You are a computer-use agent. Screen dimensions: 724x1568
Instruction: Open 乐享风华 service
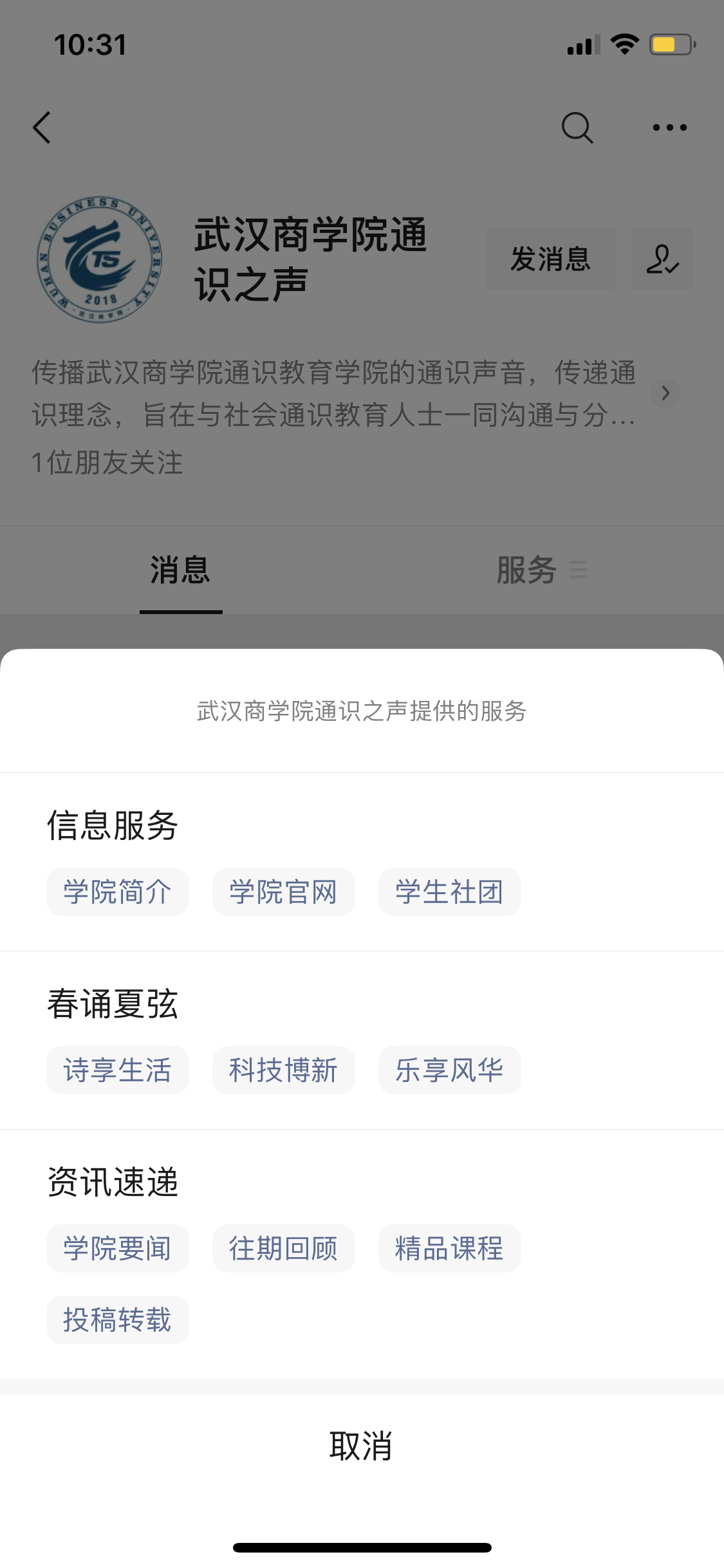(x=449, y=1070)
